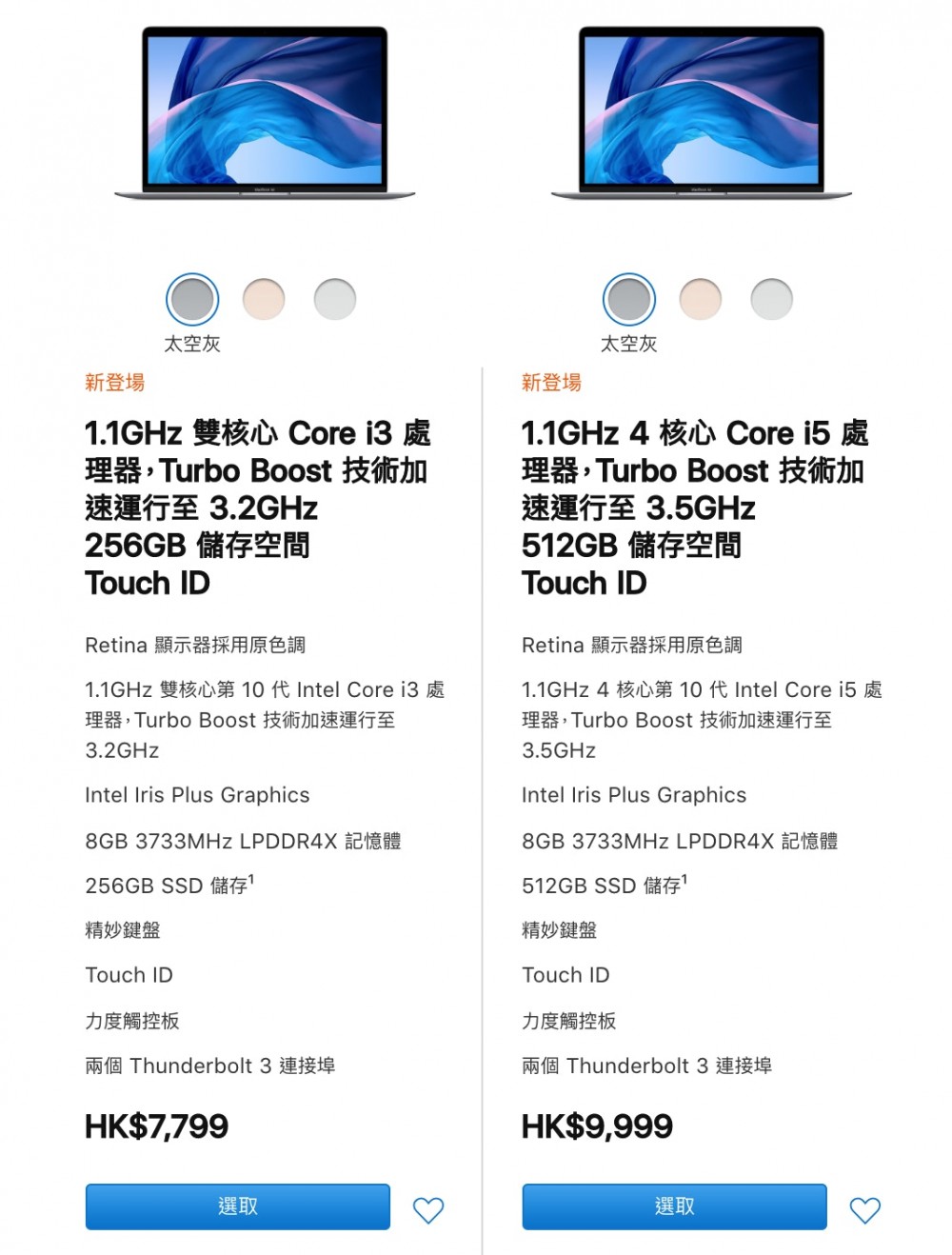Favorite the 512GB Core i5 model
Viewport: 952px width, 1255px height.
(x=864, y=1210)
